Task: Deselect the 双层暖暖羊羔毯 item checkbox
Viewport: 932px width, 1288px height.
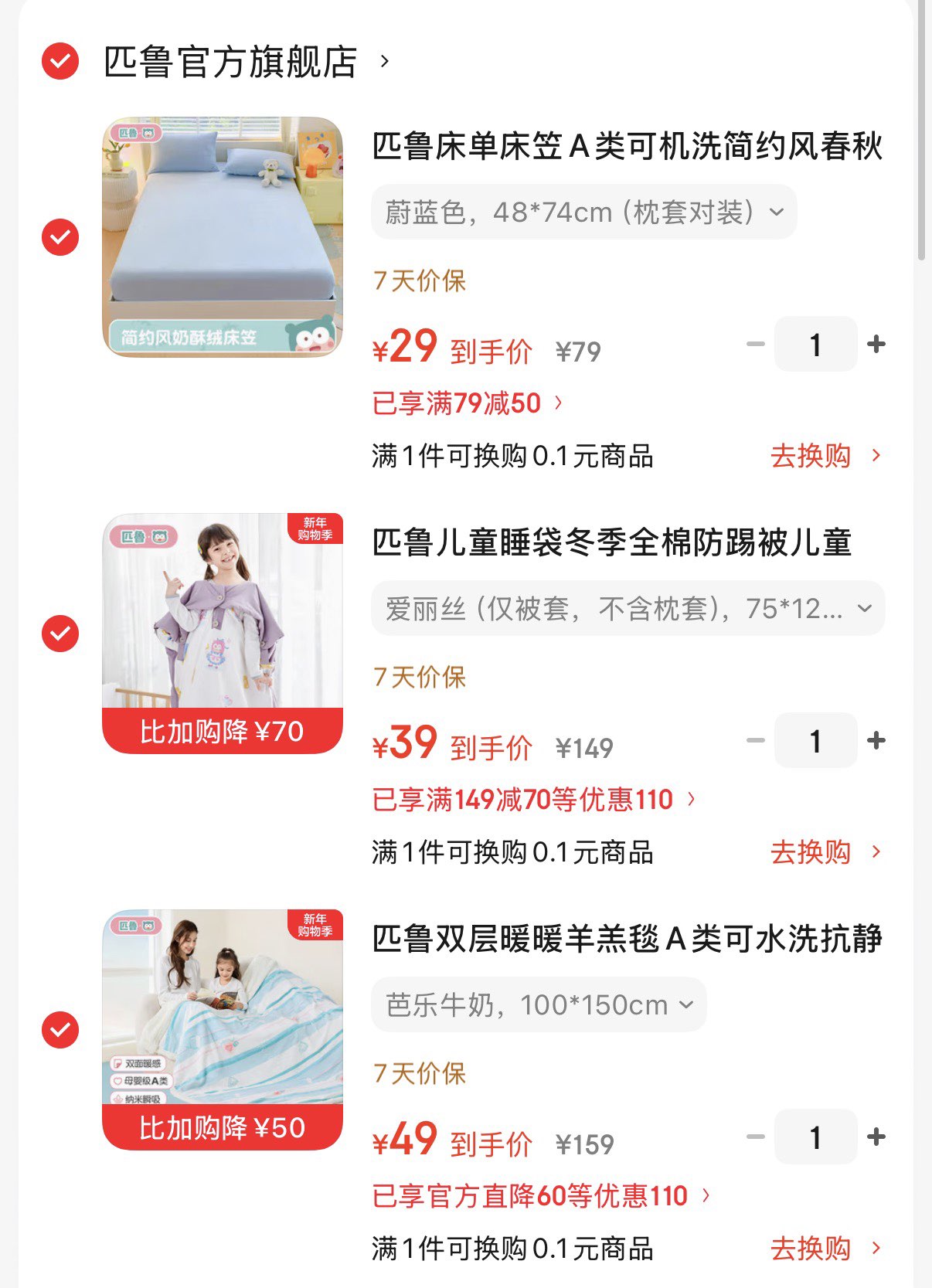Action: (60, 1030)
